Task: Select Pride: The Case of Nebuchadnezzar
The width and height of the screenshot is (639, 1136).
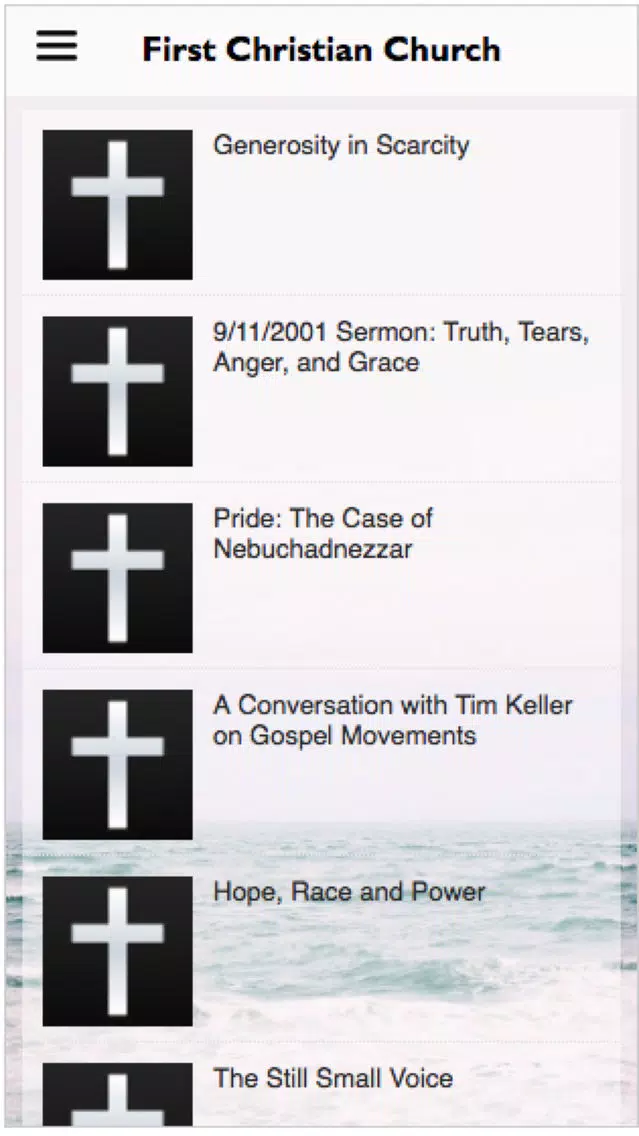Action: pos(321,575)
